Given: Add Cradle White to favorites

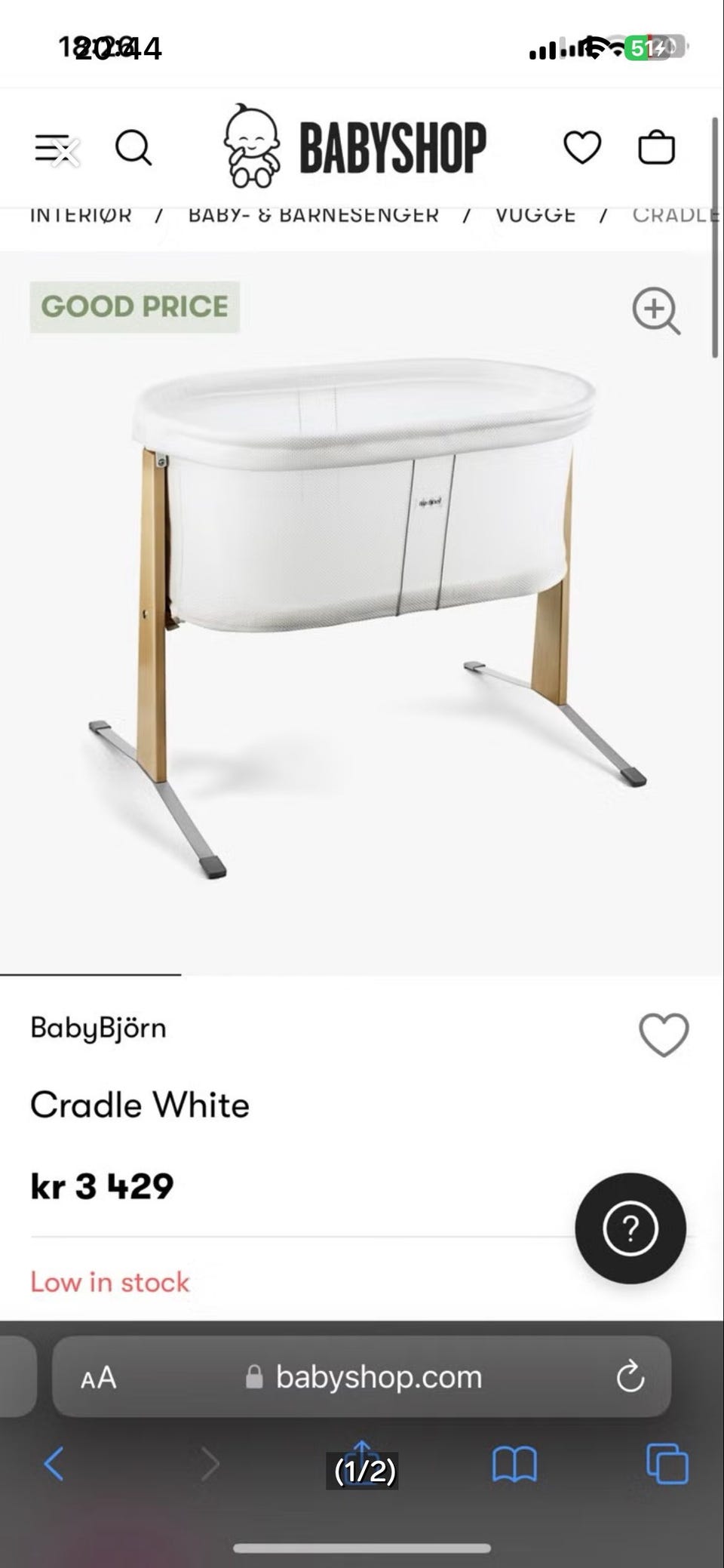Looking at the screenshot, I should click(x=663, y=1034).
